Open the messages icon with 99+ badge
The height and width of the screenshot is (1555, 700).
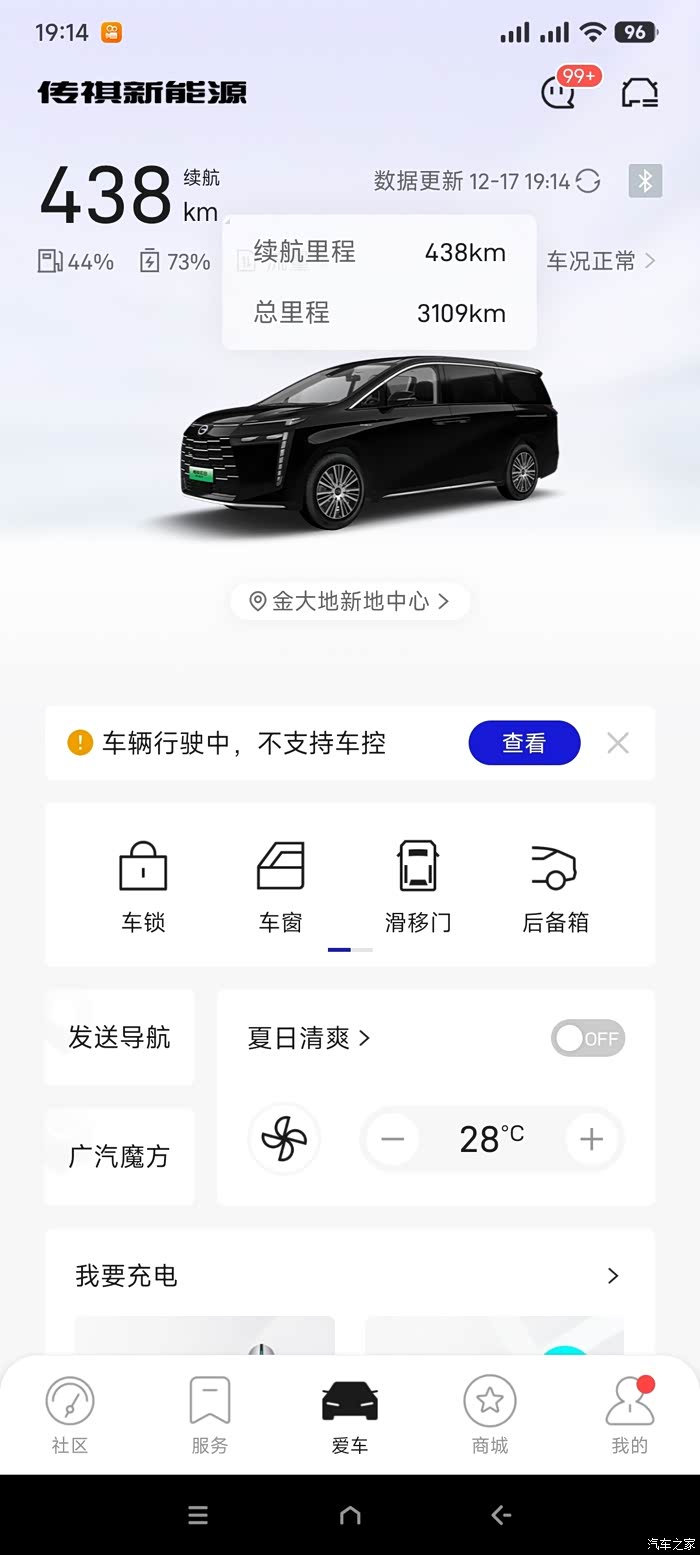tap(560, 92)
